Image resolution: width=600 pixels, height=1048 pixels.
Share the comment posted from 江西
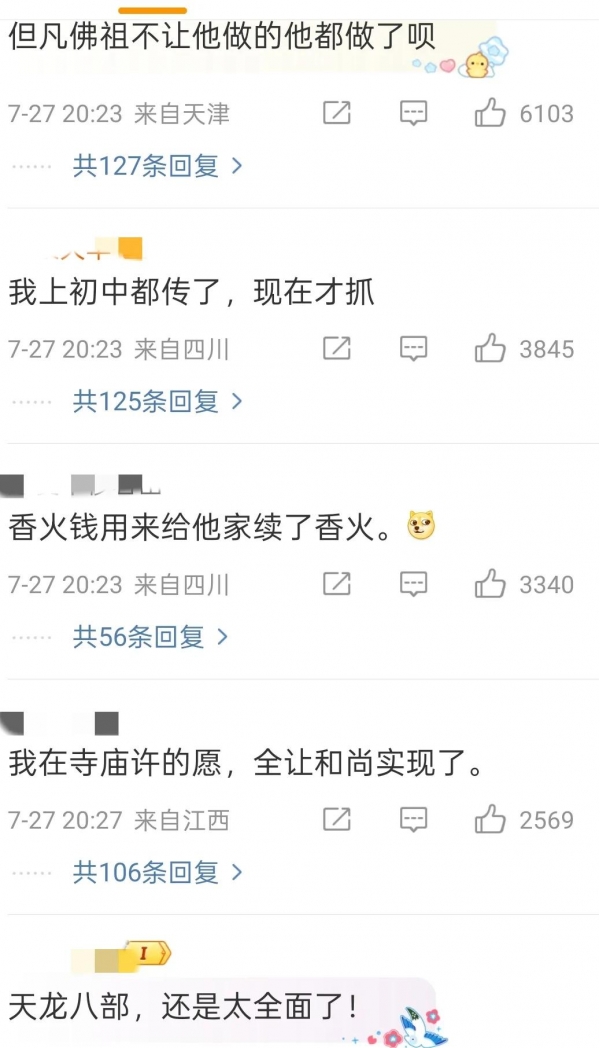(x=337, y=820)
